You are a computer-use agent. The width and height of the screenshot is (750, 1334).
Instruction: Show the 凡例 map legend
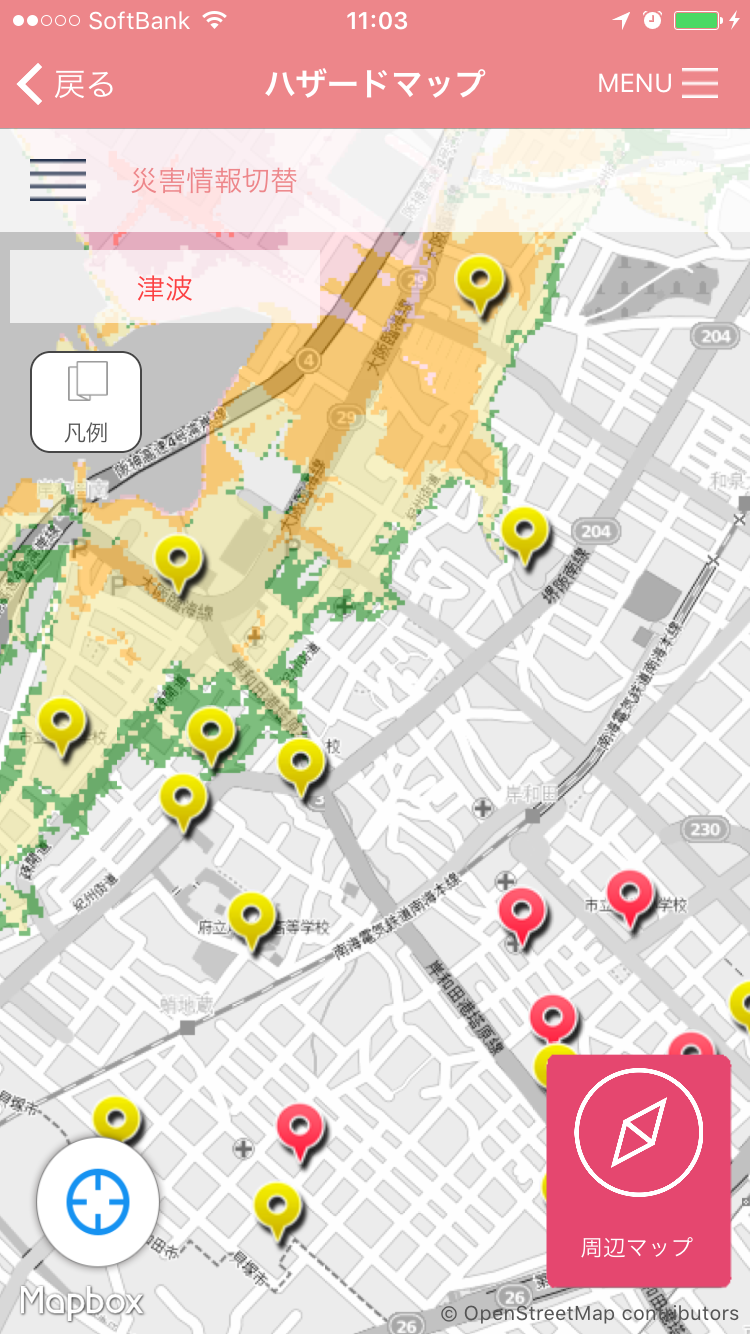[86, 402]
